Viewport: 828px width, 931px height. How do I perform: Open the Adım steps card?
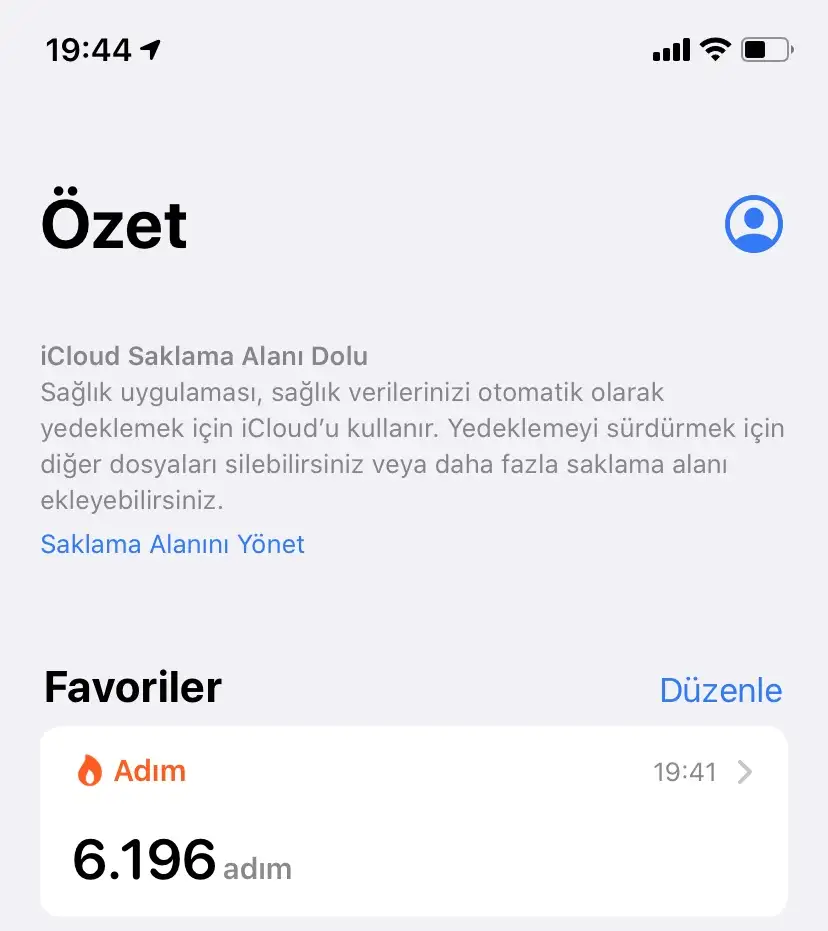click(x=413, y=820)
